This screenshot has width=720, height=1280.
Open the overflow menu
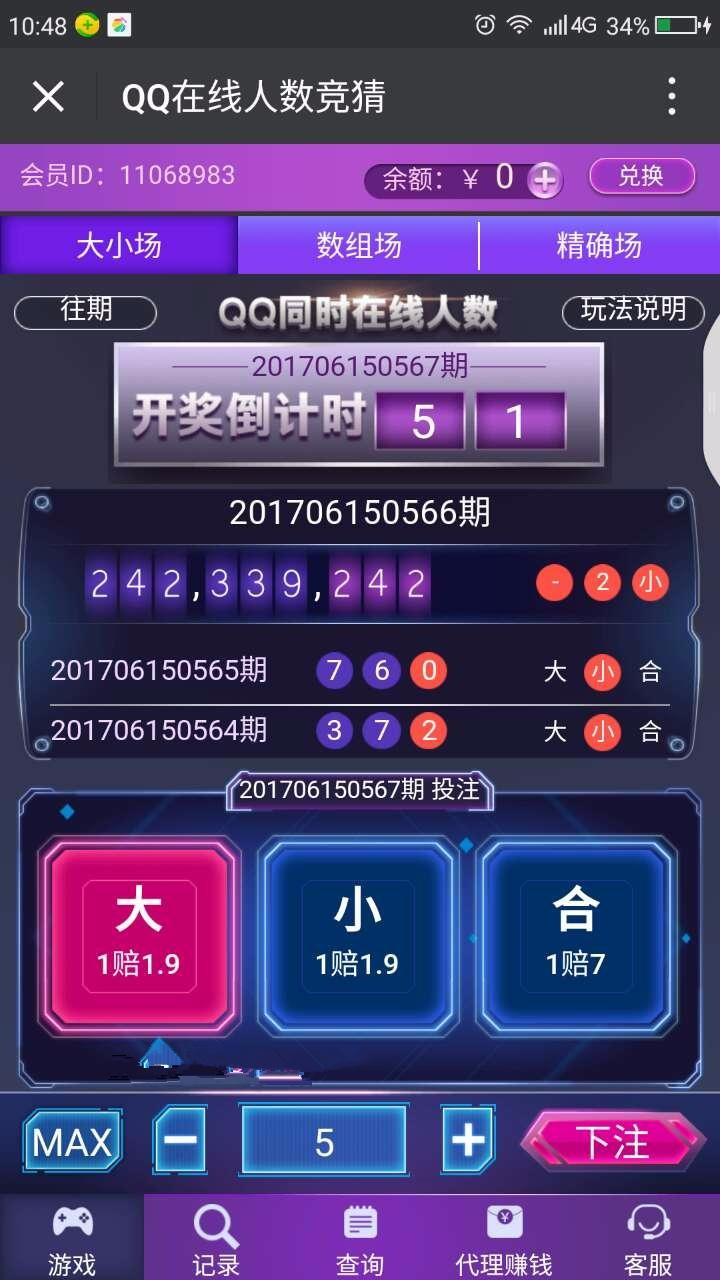[671, 97]
